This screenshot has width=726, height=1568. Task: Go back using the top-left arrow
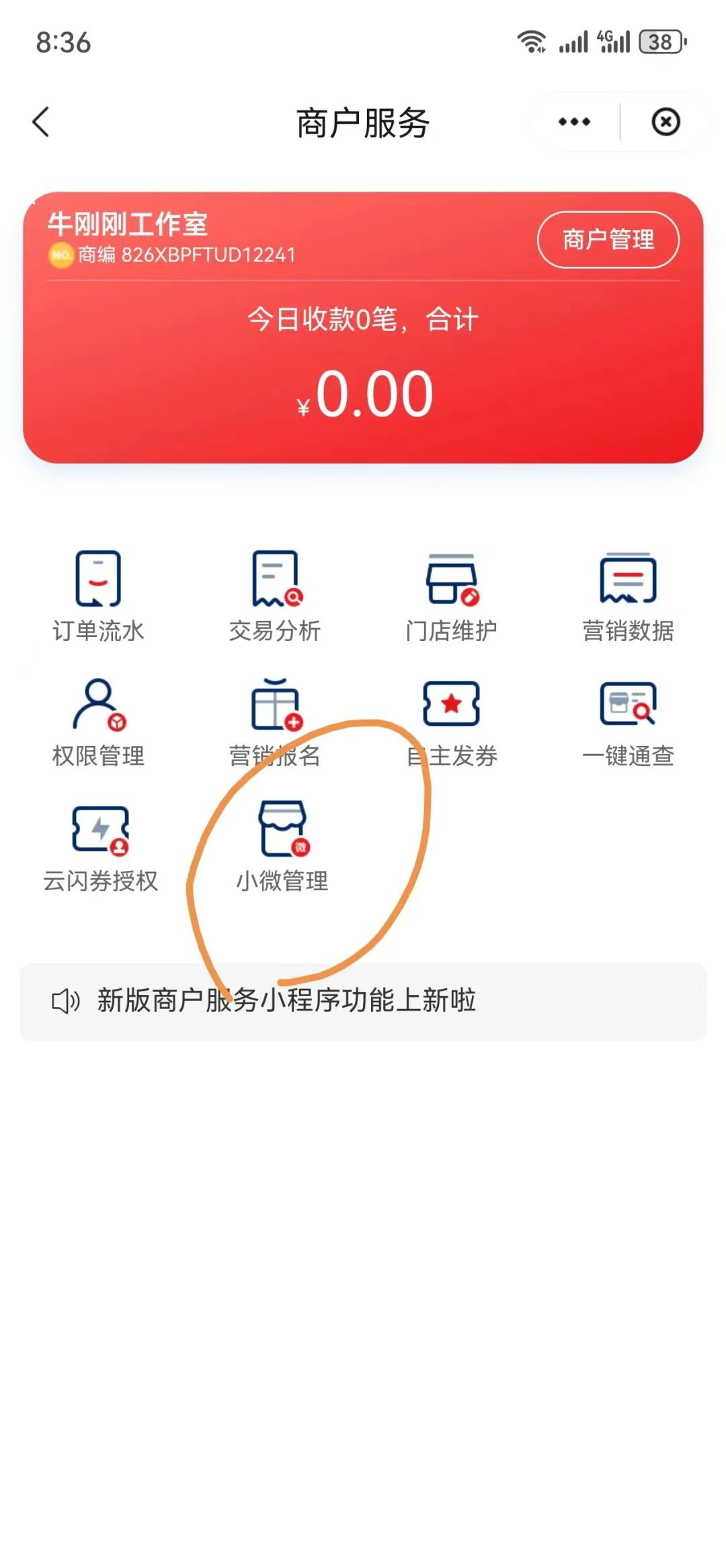[41, 122]
